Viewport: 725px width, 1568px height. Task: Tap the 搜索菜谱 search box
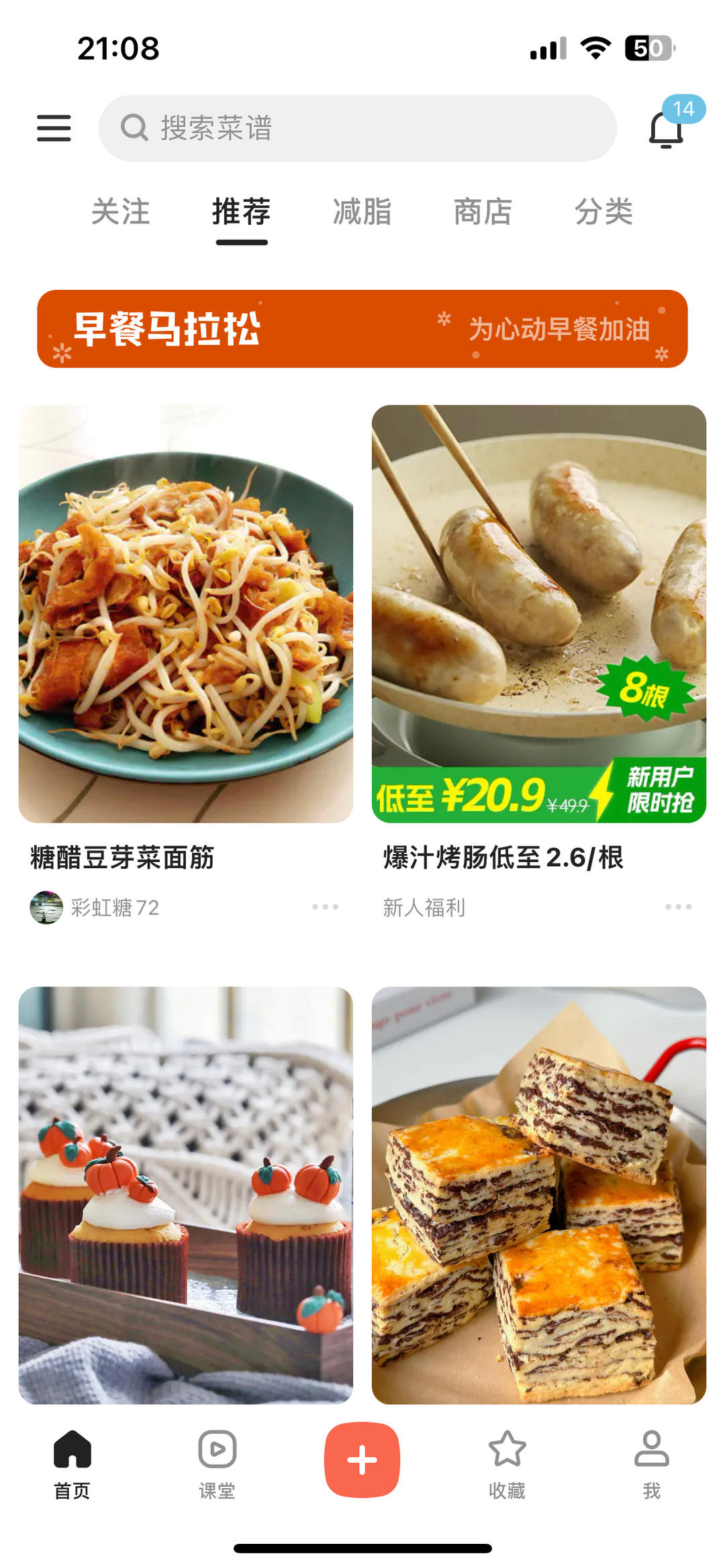coord(357,127)
